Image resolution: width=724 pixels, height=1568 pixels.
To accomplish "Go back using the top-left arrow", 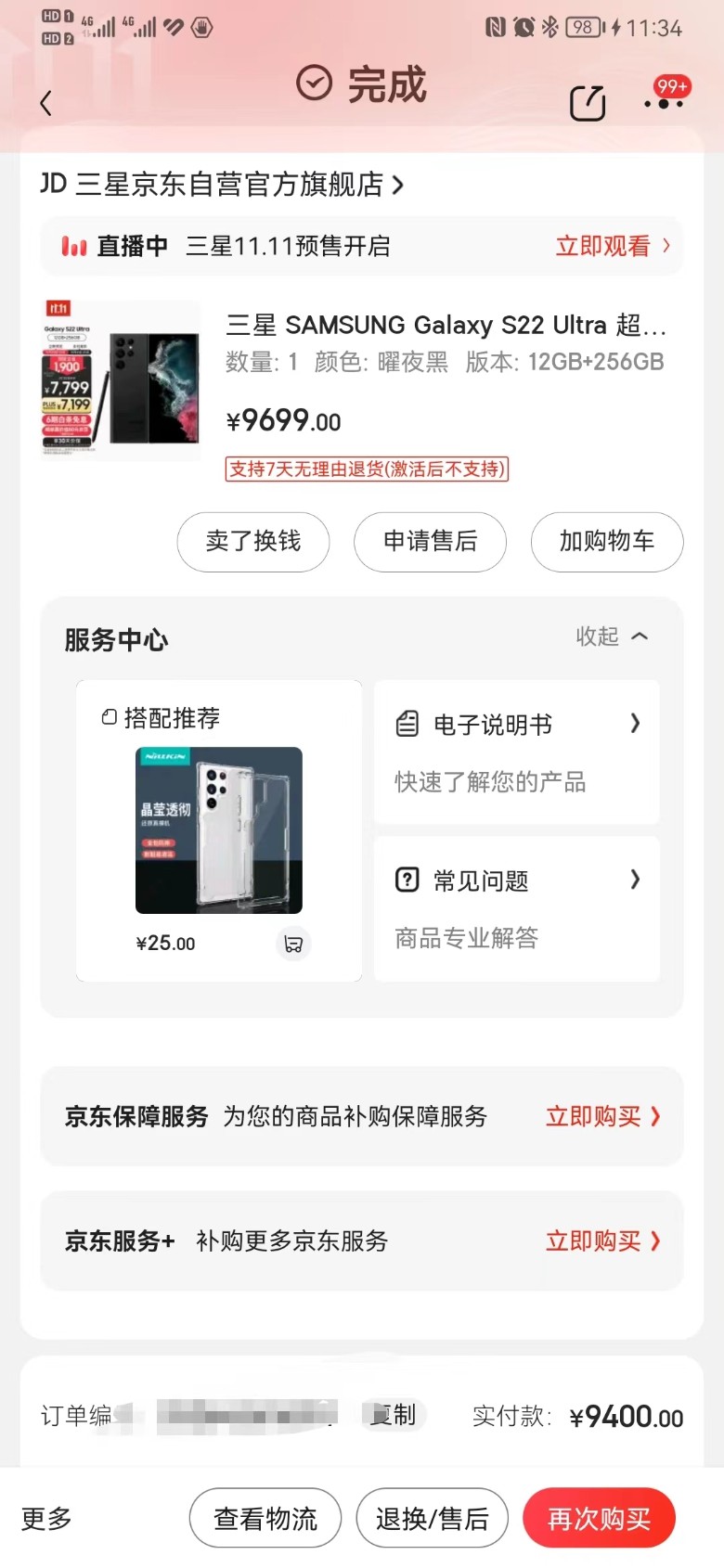I will point(46,103).
